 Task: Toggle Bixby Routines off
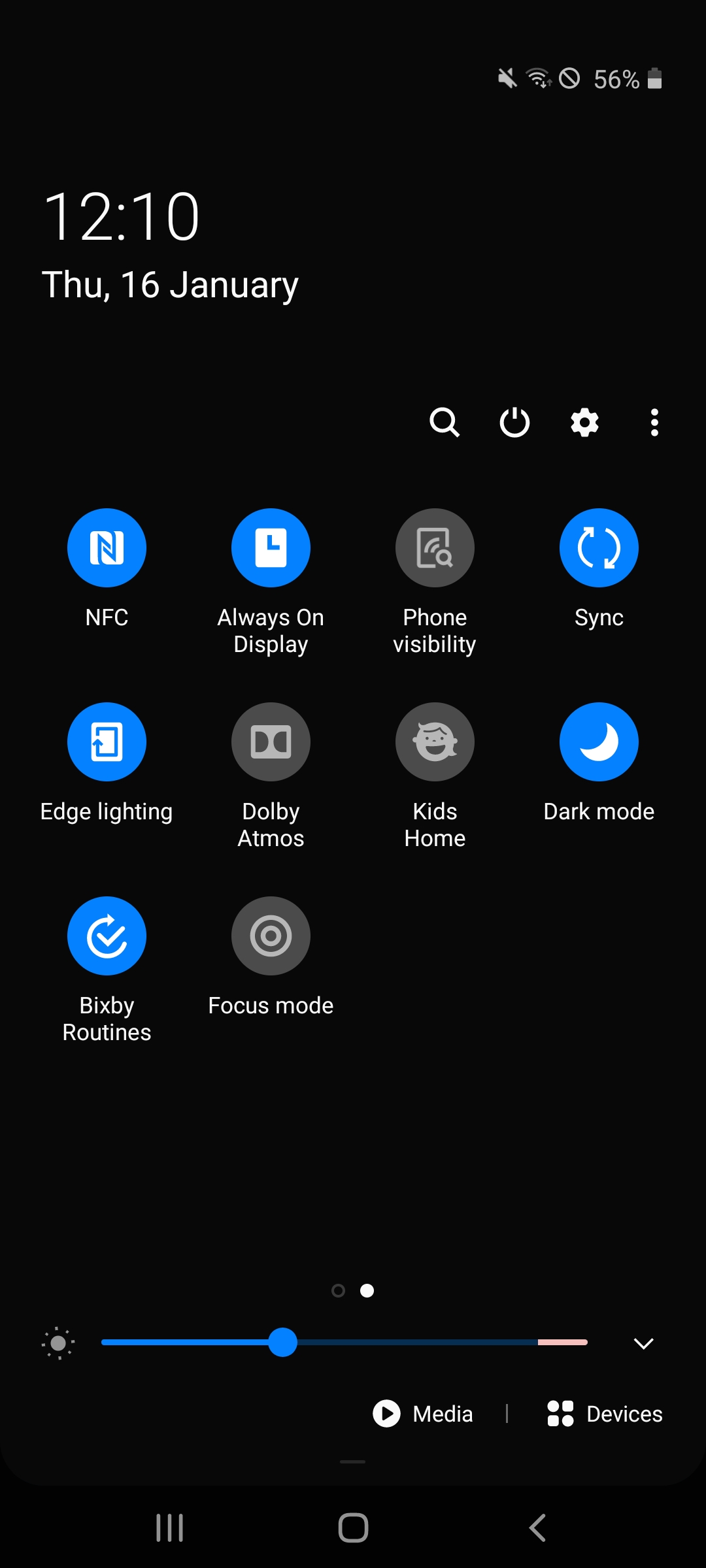tap(107, 936)
